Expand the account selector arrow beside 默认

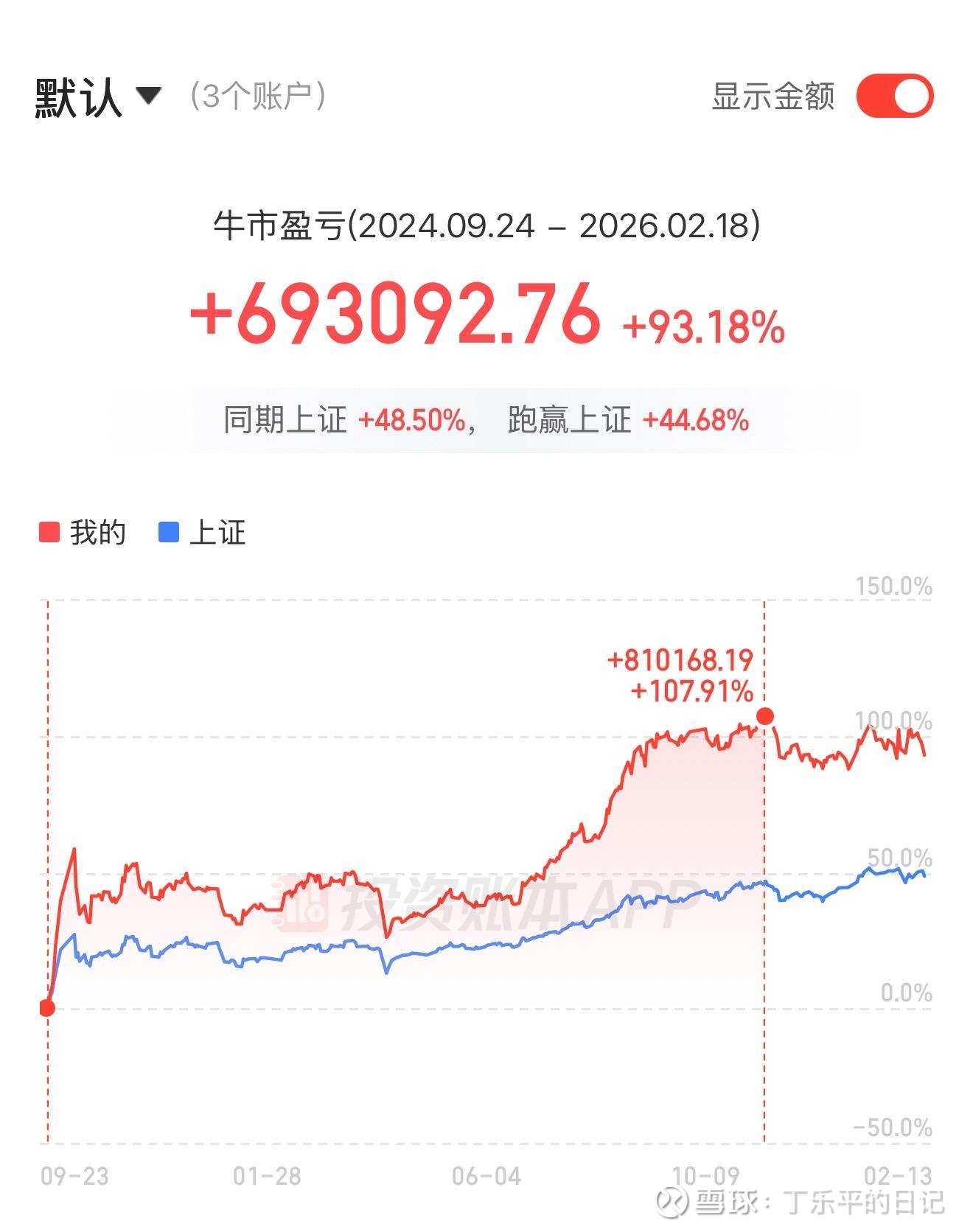tap(147, 97)
